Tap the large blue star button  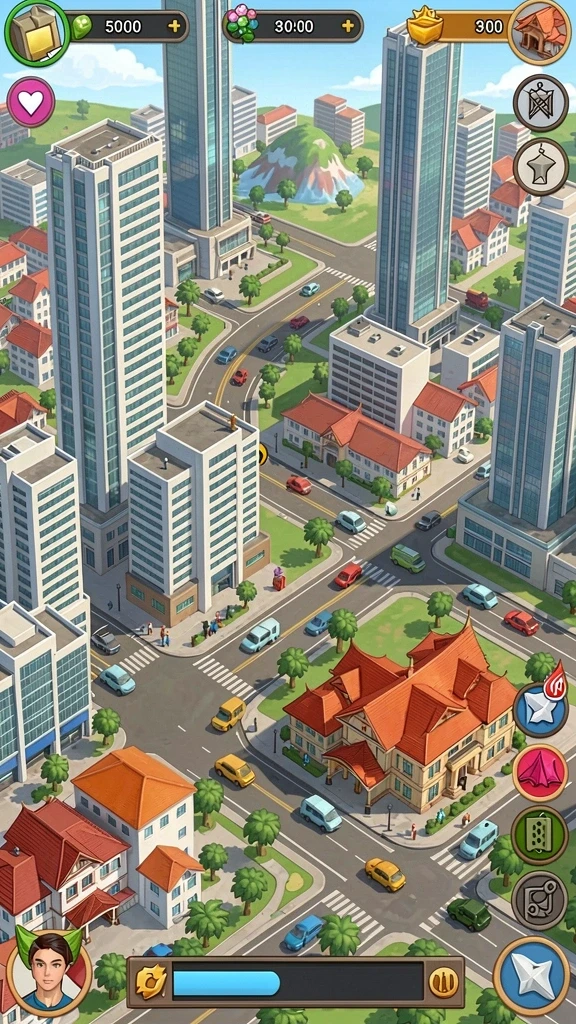pyautogui.click(x=532, y=976)
